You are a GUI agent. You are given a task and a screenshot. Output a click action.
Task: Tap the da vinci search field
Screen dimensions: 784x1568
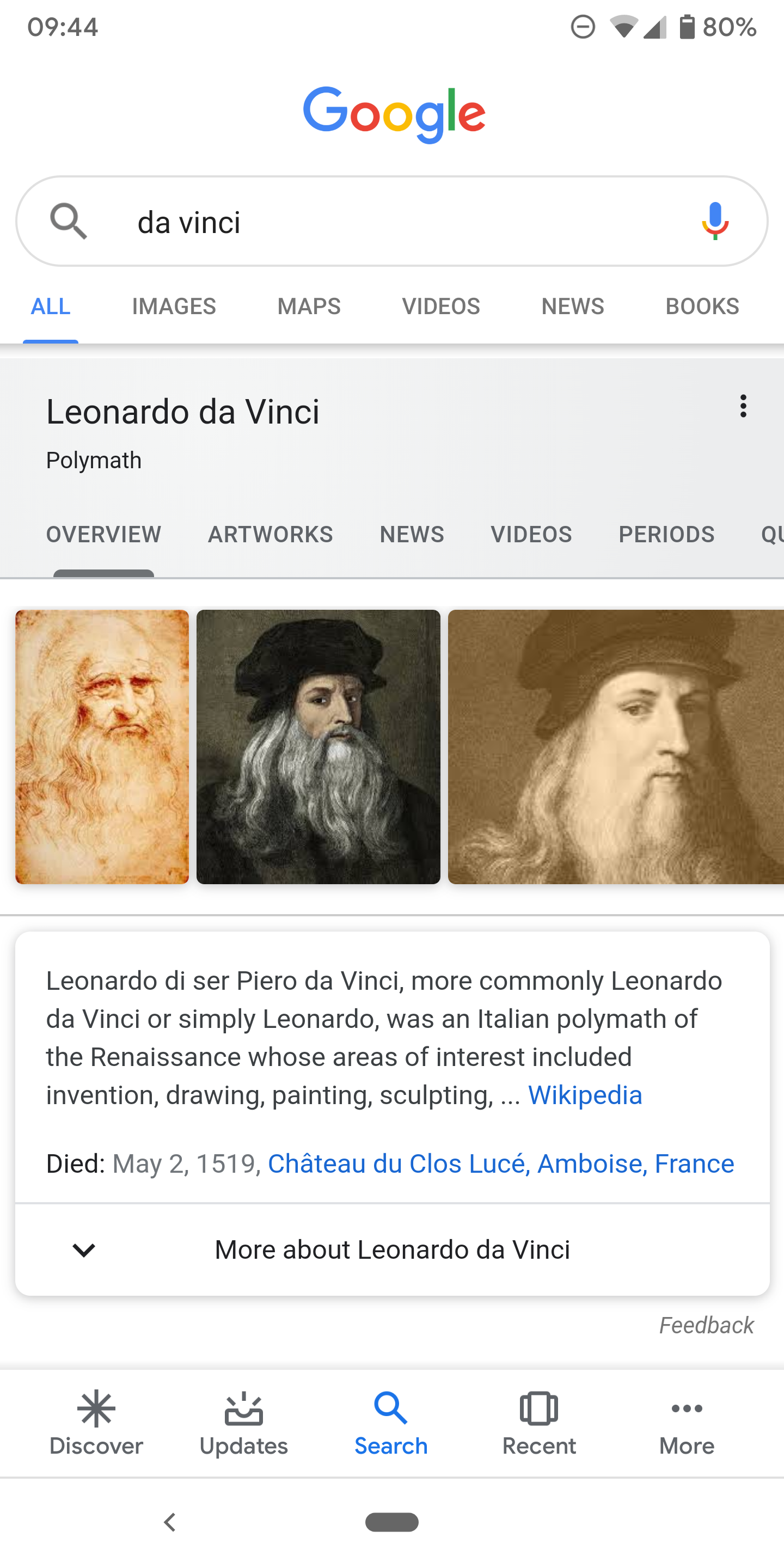coord(304,221)
